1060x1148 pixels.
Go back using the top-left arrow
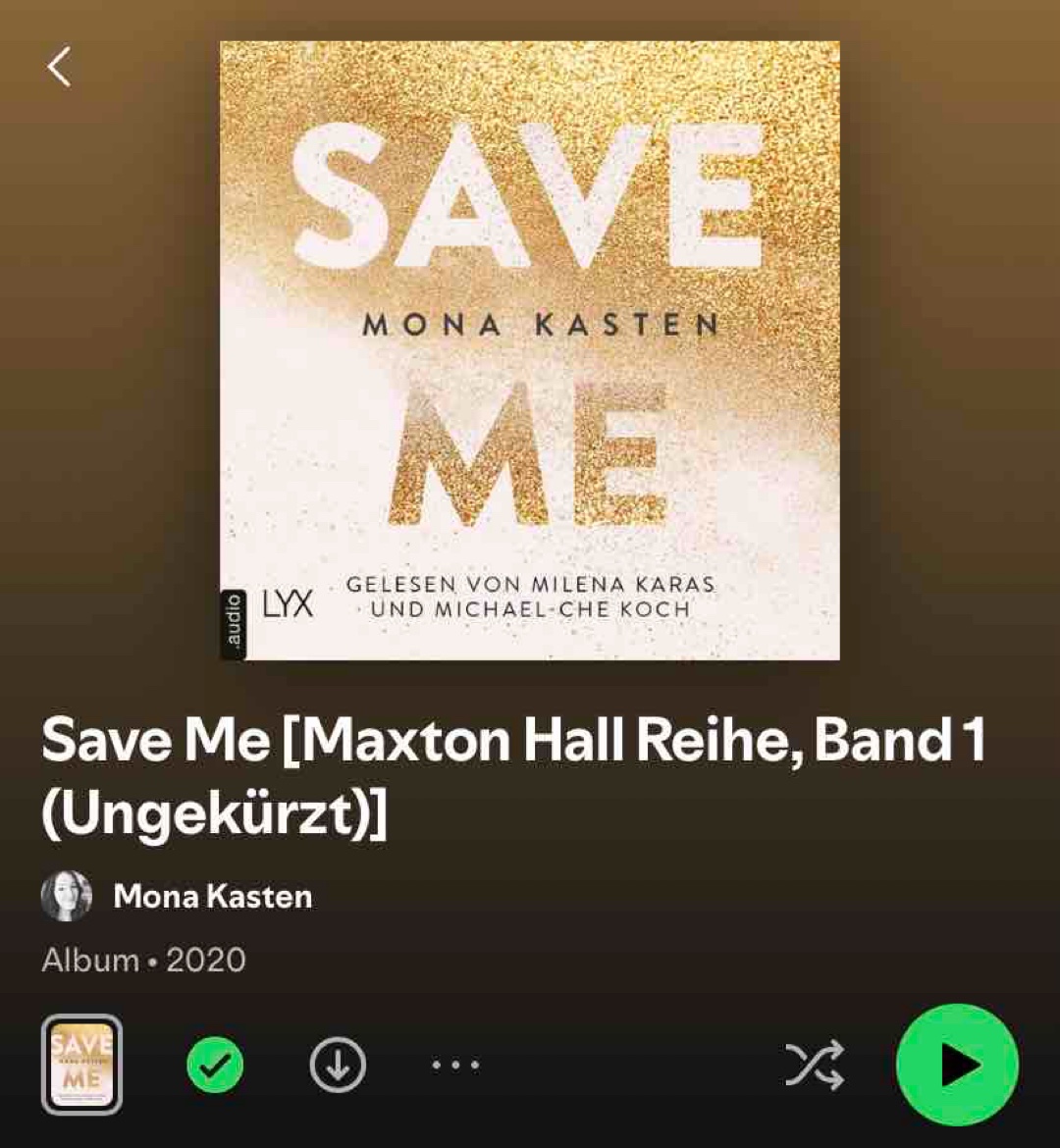60,68
